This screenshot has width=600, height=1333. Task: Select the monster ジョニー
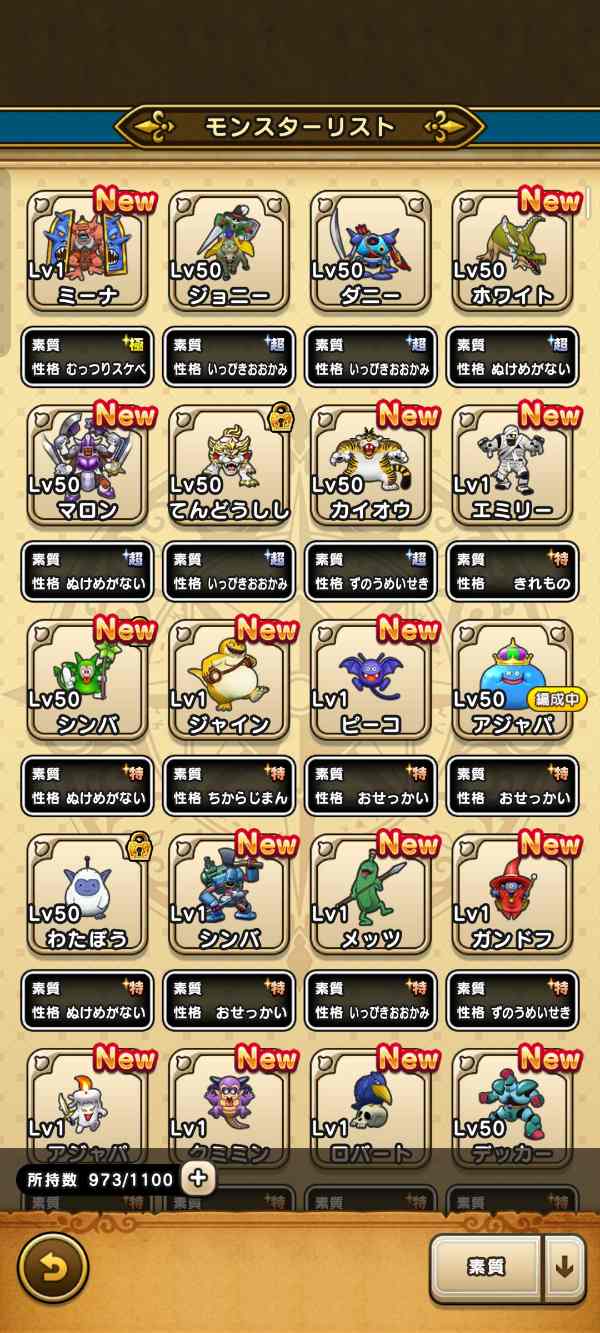pos(229,251)
